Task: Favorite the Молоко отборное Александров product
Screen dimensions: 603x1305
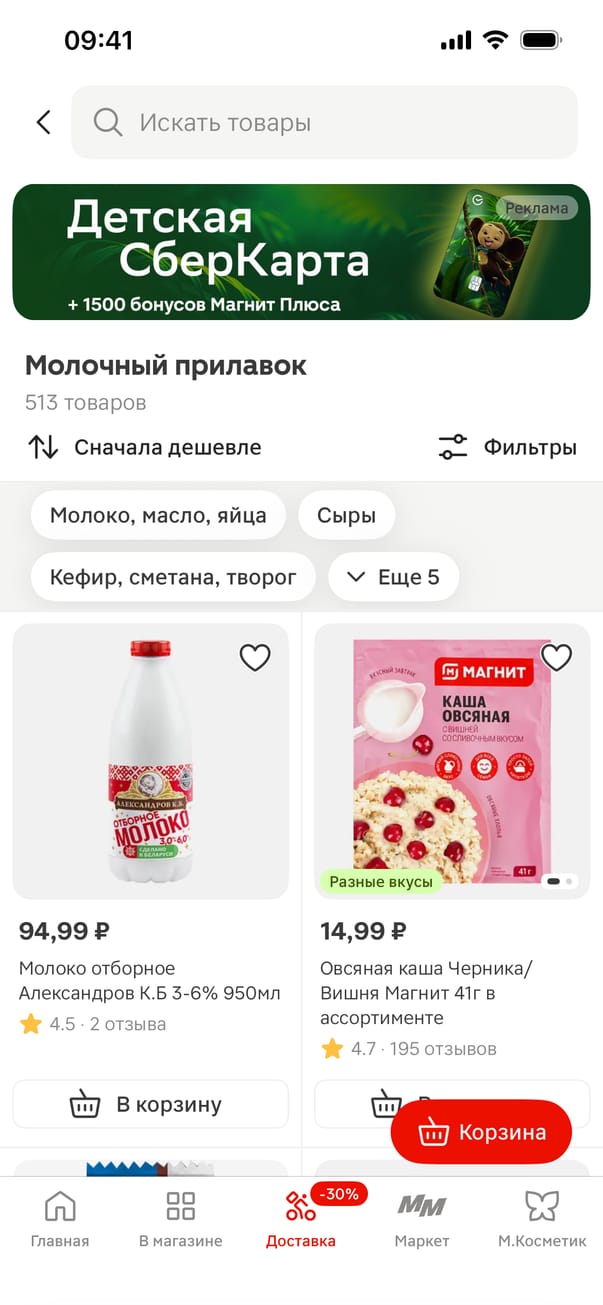Action: 255,657
